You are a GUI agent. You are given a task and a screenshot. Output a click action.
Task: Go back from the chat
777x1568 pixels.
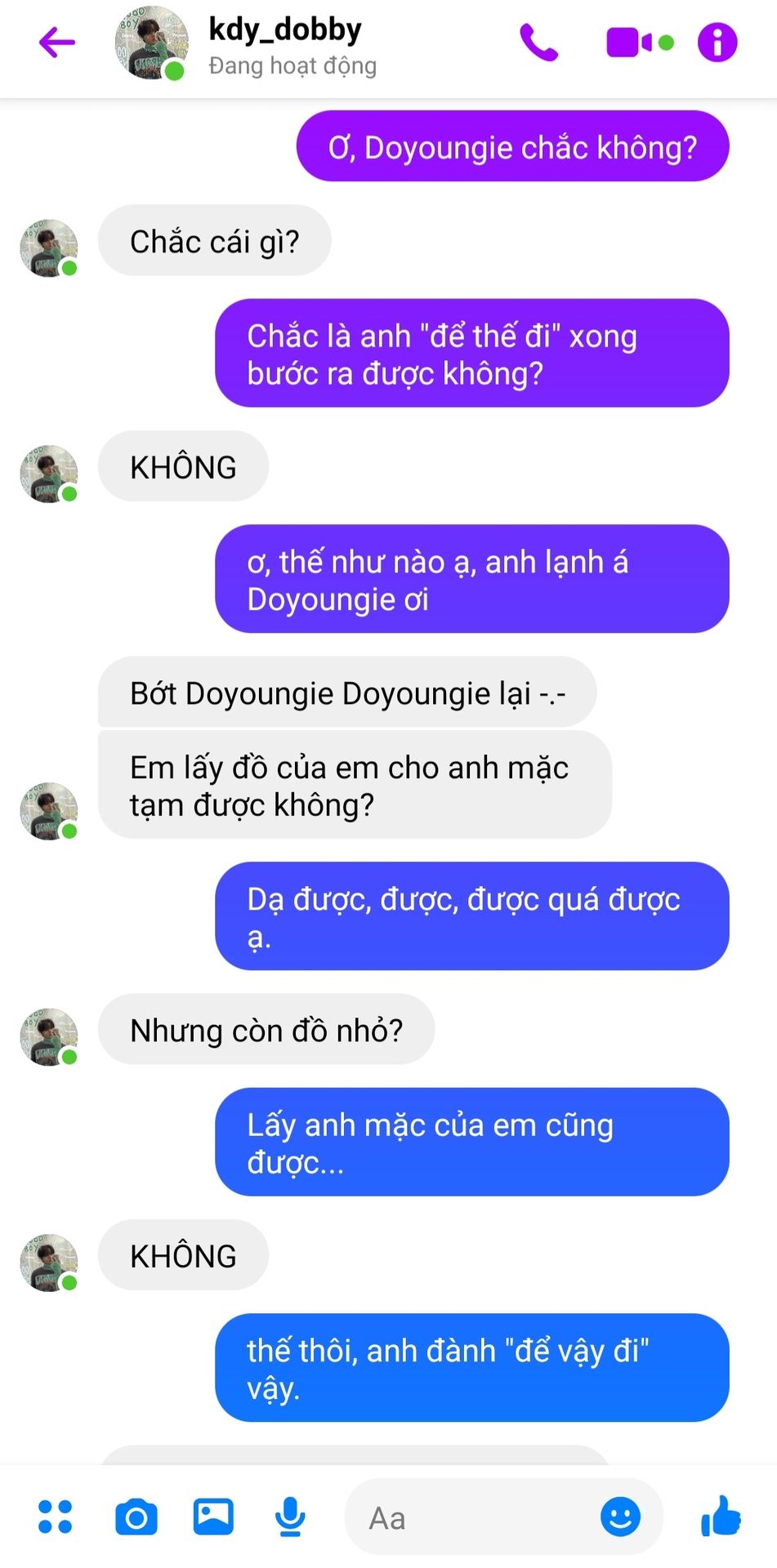[57, 42]
